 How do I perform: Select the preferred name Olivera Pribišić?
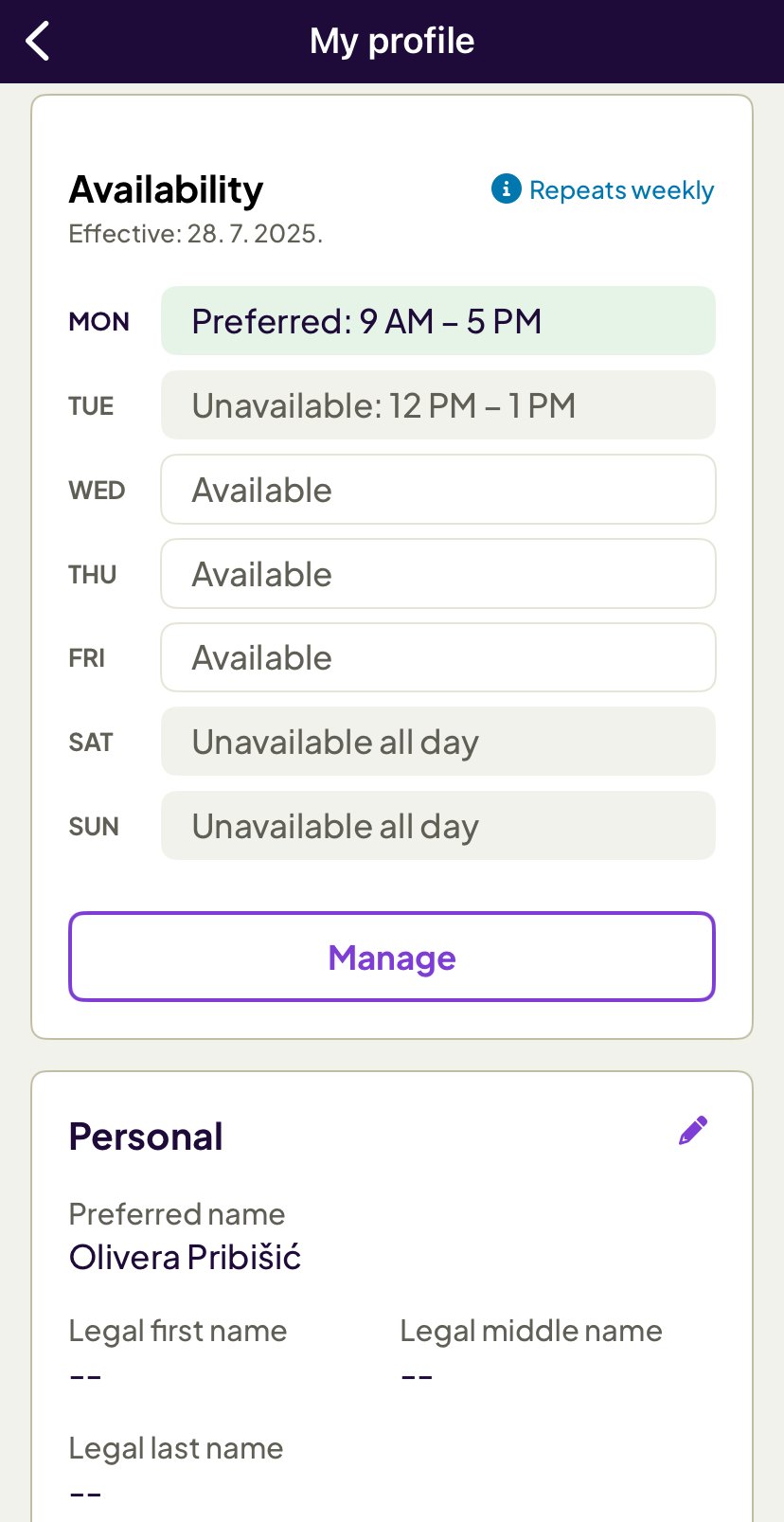185,1256
